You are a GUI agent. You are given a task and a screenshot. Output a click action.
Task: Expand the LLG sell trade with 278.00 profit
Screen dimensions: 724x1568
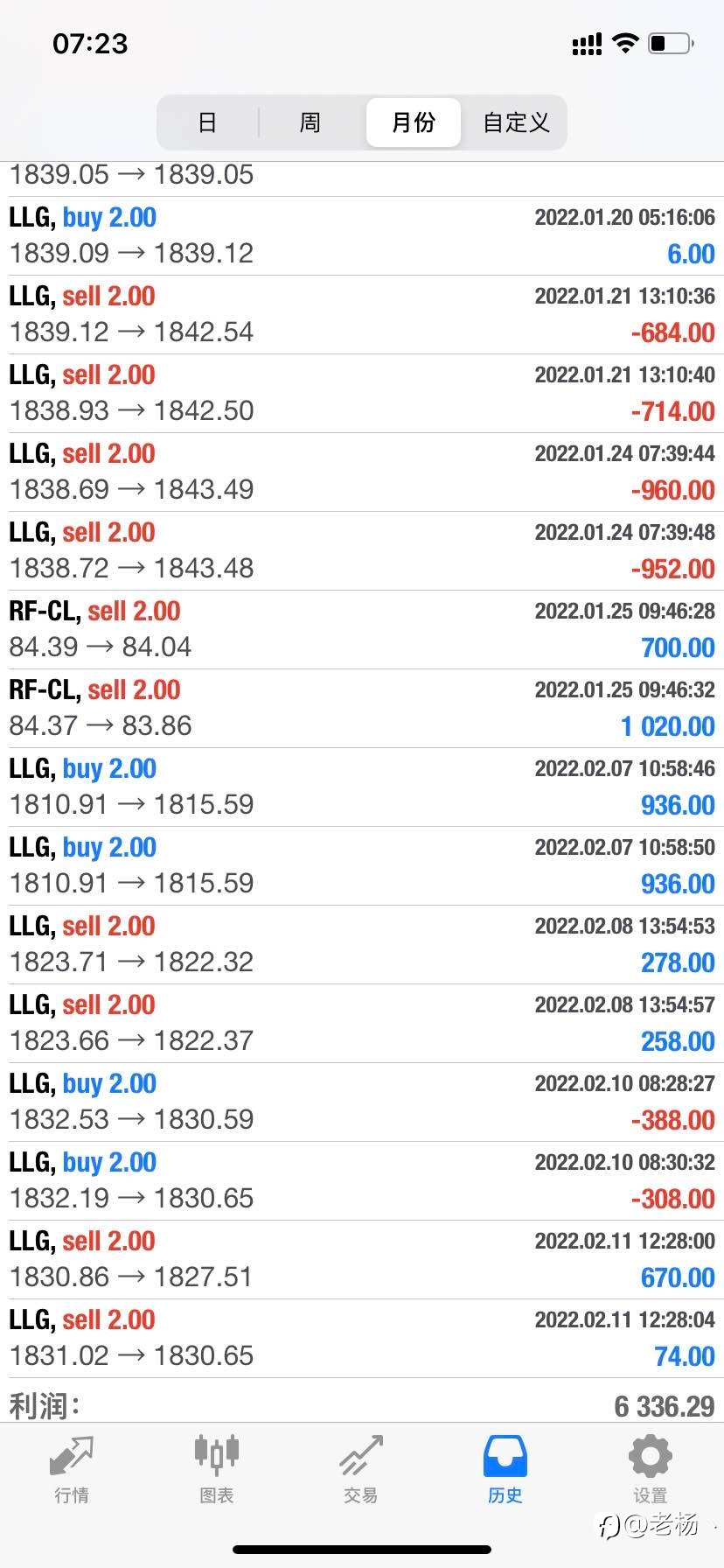tap(362, 945)
